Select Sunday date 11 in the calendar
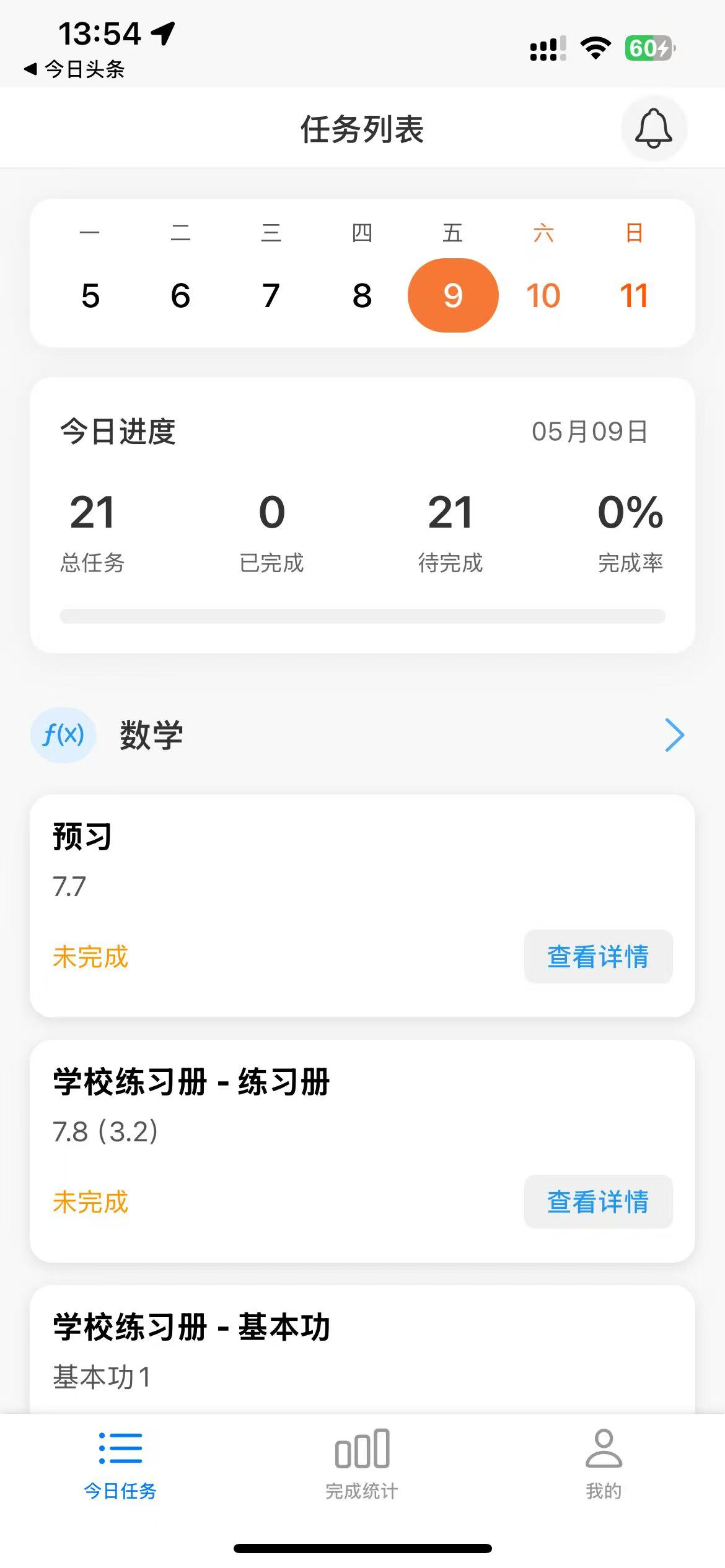Image resolution: width=725 pixels, height=1568 pixels. [x=633, y=295]
